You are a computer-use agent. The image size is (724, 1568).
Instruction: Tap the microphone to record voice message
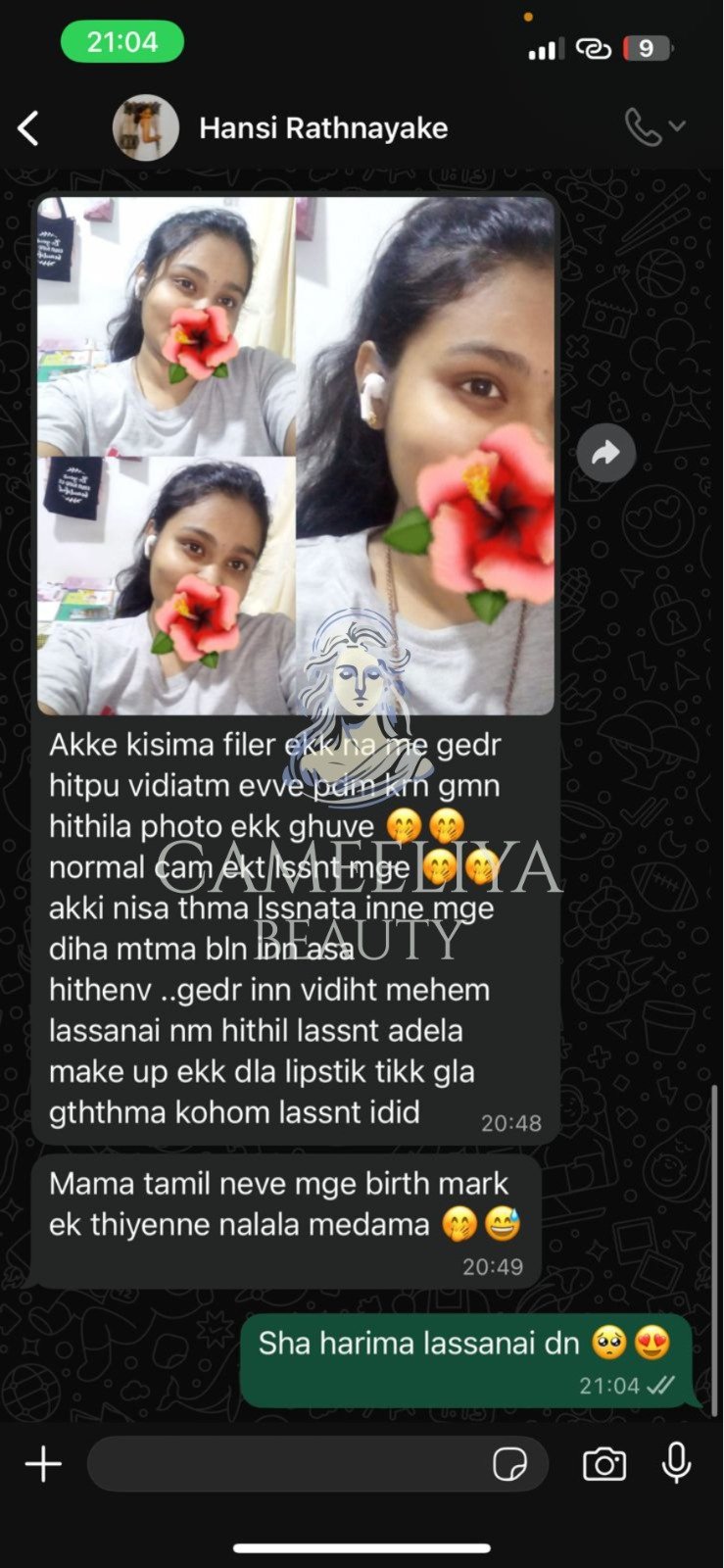676,1464
